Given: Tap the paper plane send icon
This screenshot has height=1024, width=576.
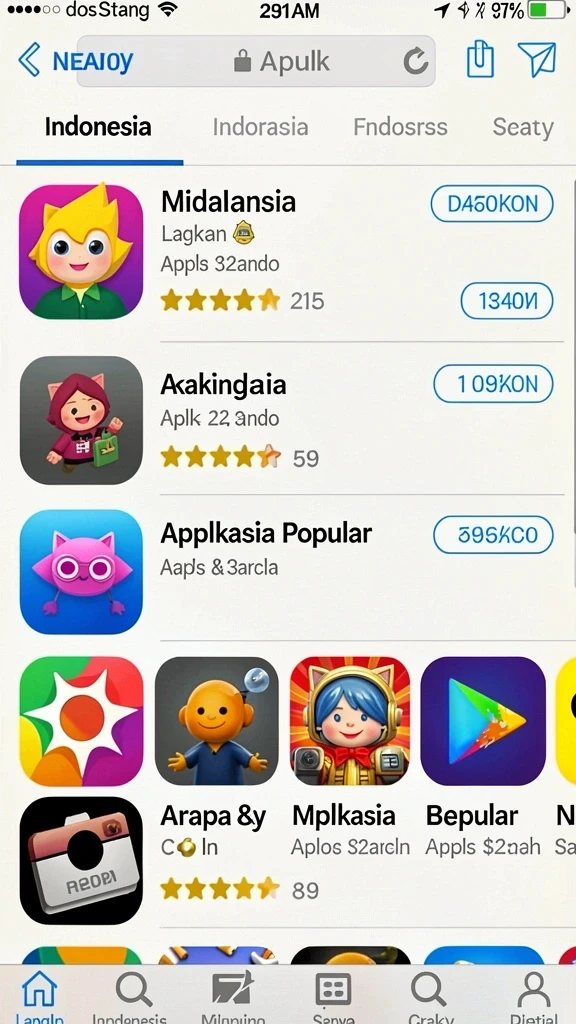Looking at the screenshot, I should pyautogui.click(x=537, y=59).
